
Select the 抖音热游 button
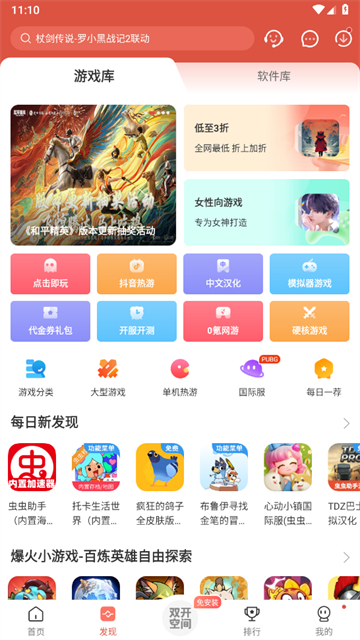(137, 273)
